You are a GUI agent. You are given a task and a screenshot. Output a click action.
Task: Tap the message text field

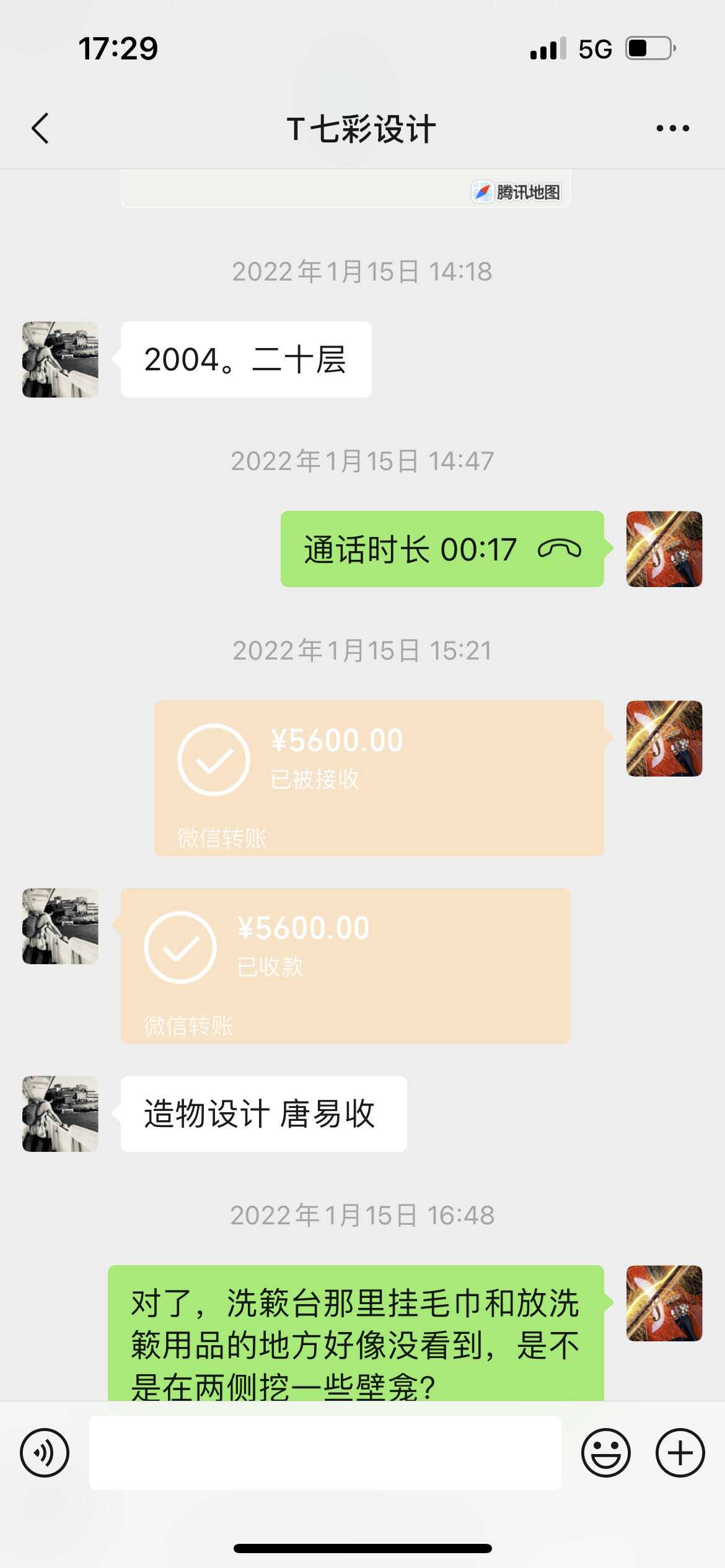[325, 1453]
